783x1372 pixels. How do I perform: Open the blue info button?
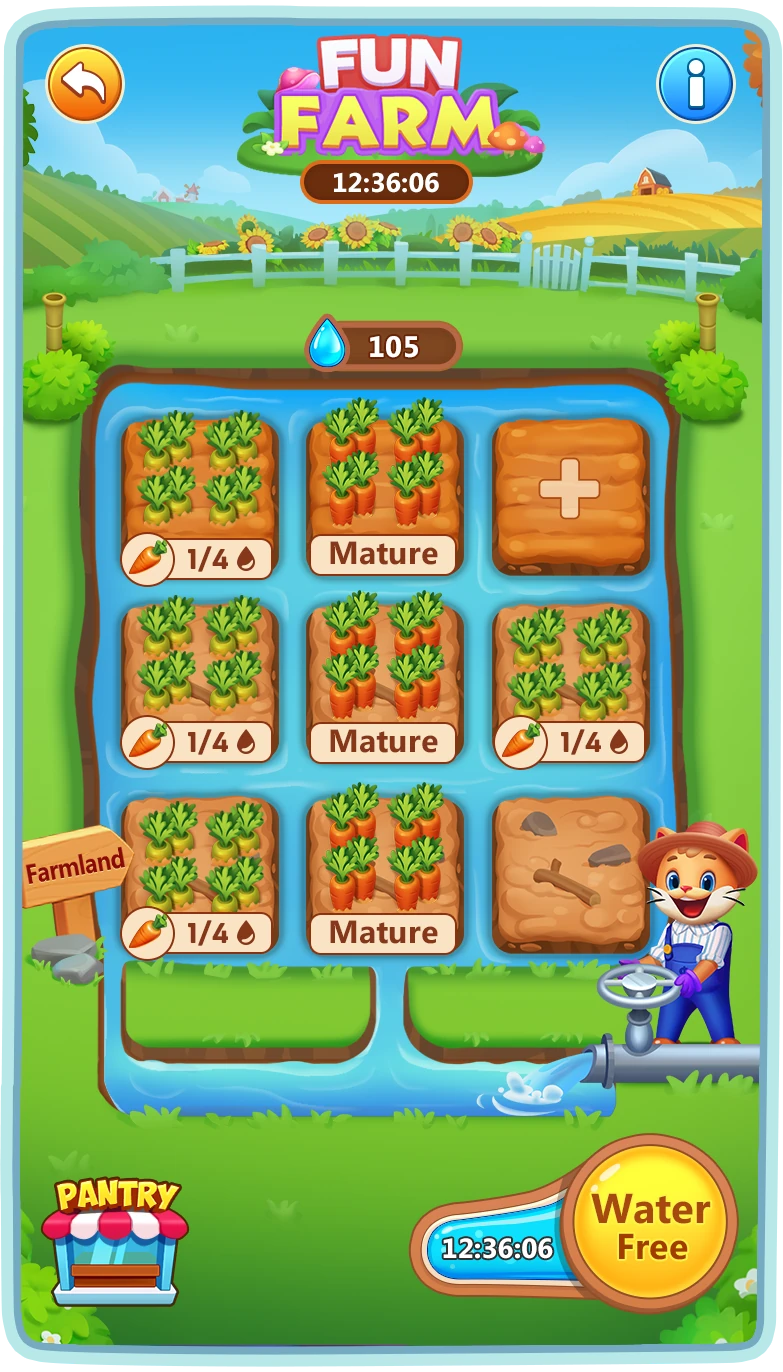696,84
